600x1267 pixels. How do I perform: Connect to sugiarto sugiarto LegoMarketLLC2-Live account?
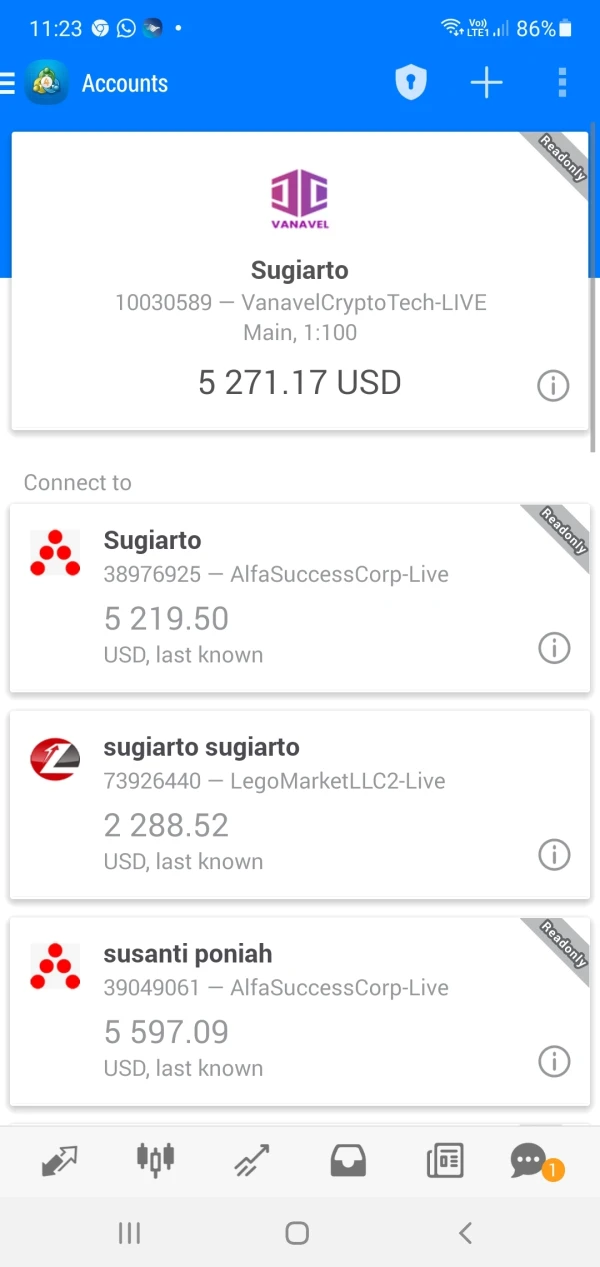280,804
